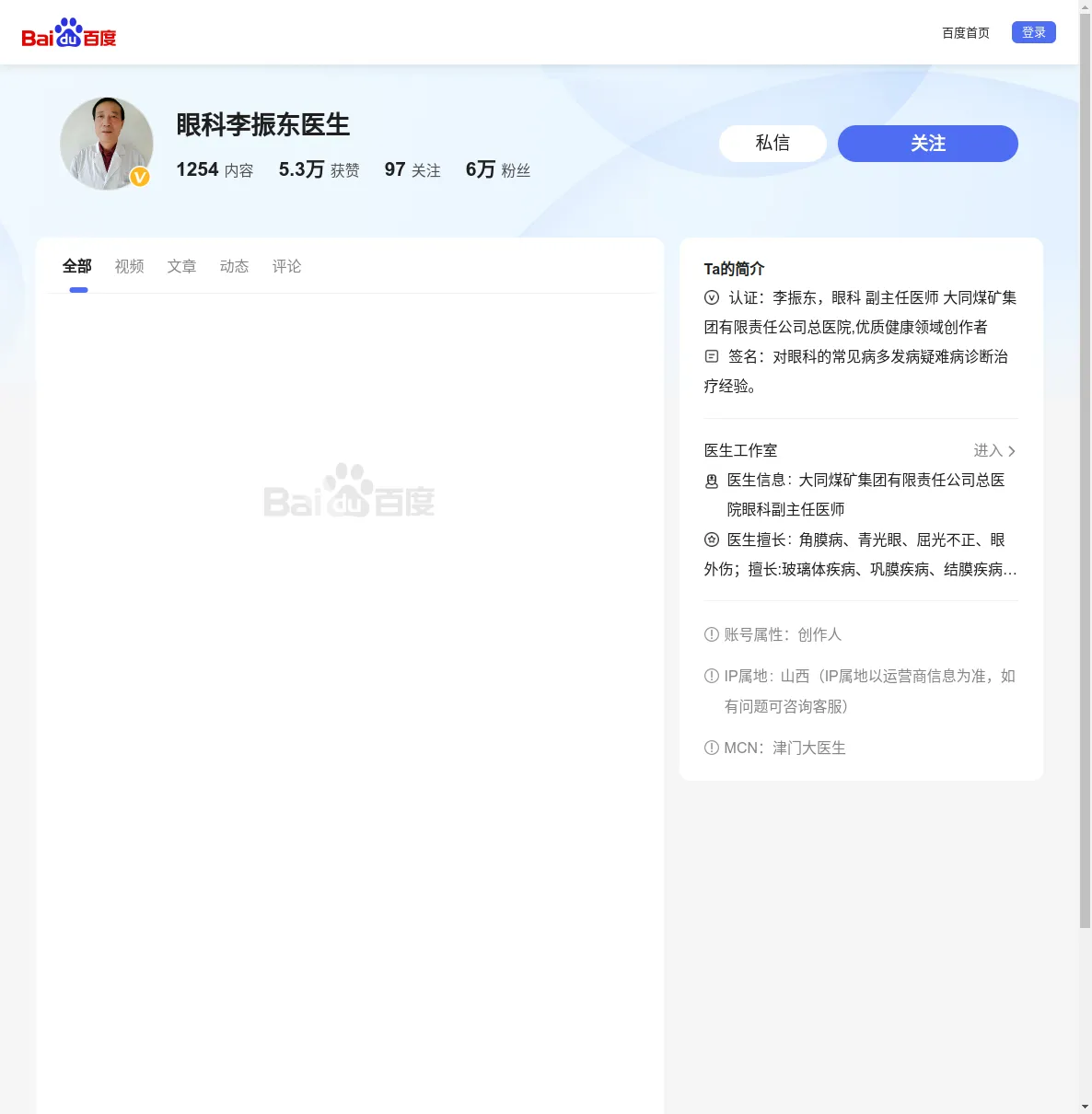Image resolution: width=1092 pixels, height=1114 pixels.
Task: Follow the doctor with 关注 button
Action: point(927,144)
